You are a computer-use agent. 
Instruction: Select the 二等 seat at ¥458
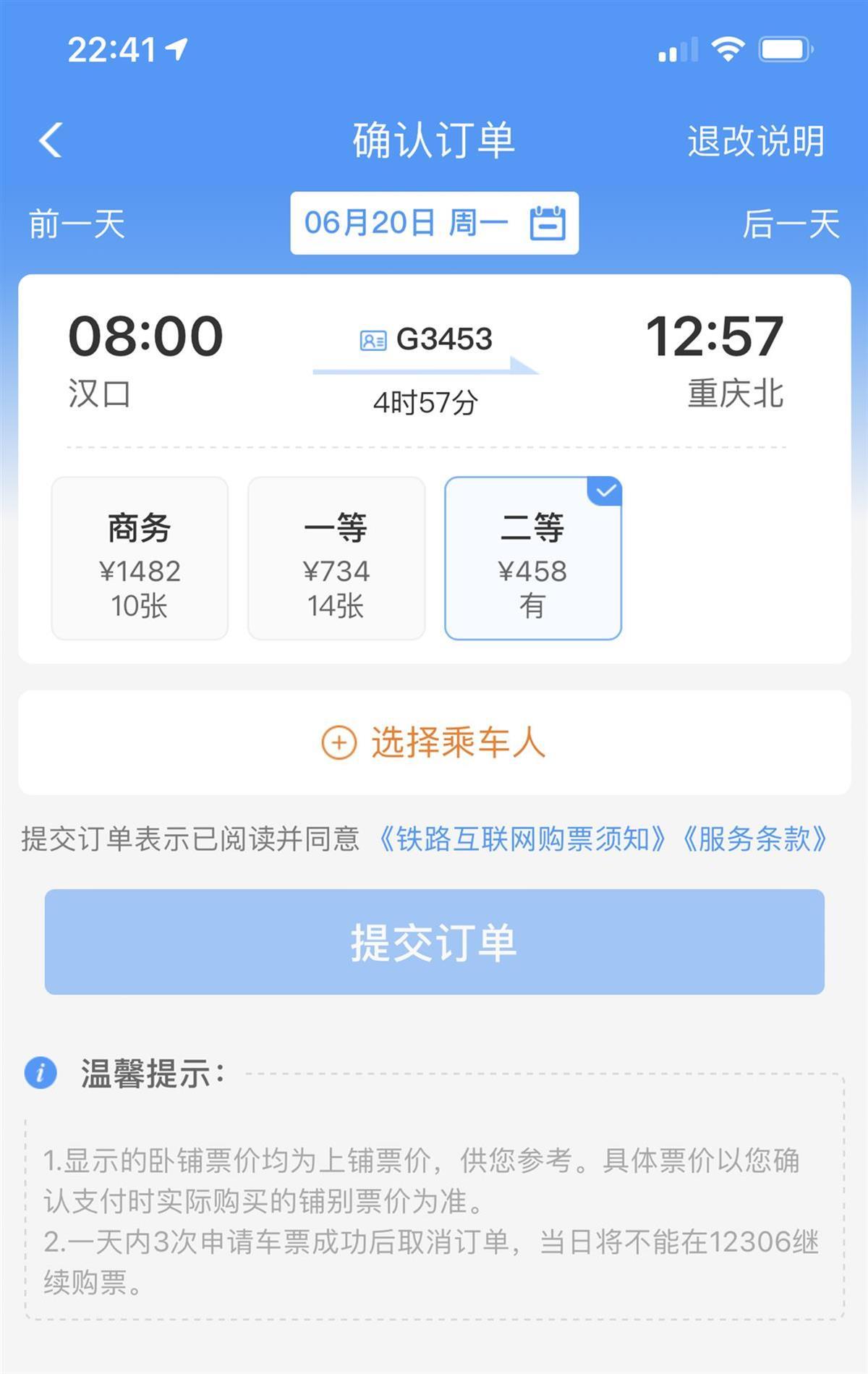[x=533, y=558]
